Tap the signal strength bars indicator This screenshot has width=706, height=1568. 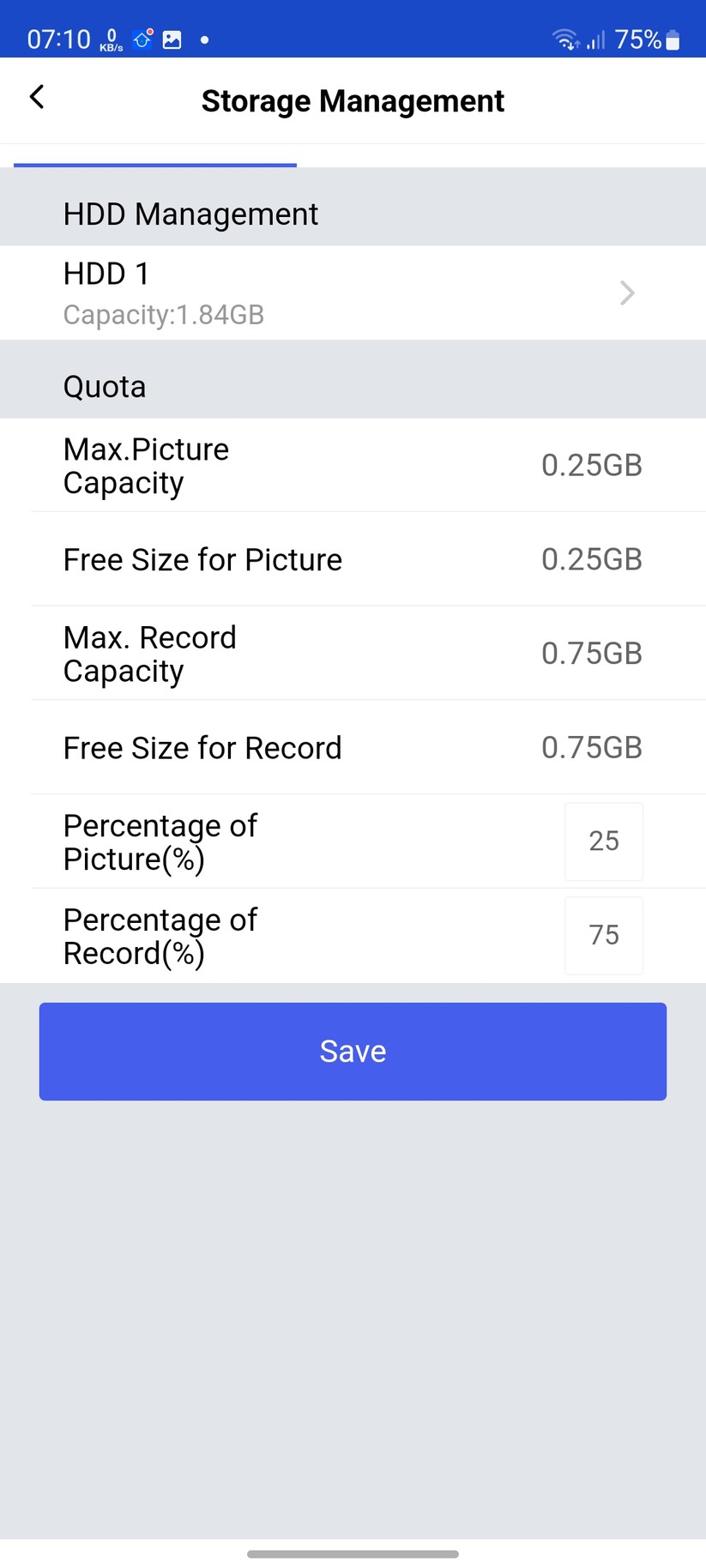597,39
